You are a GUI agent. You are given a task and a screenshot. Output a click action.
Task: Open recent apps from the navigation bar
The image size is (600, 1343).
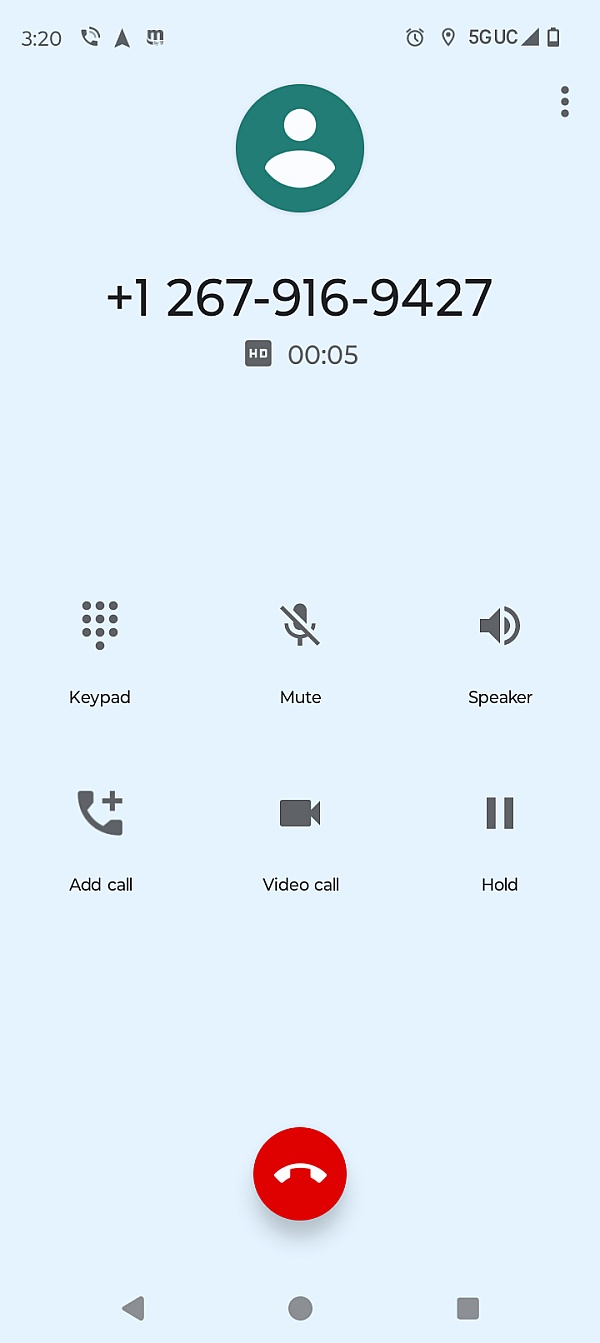tap(467, 1308)
